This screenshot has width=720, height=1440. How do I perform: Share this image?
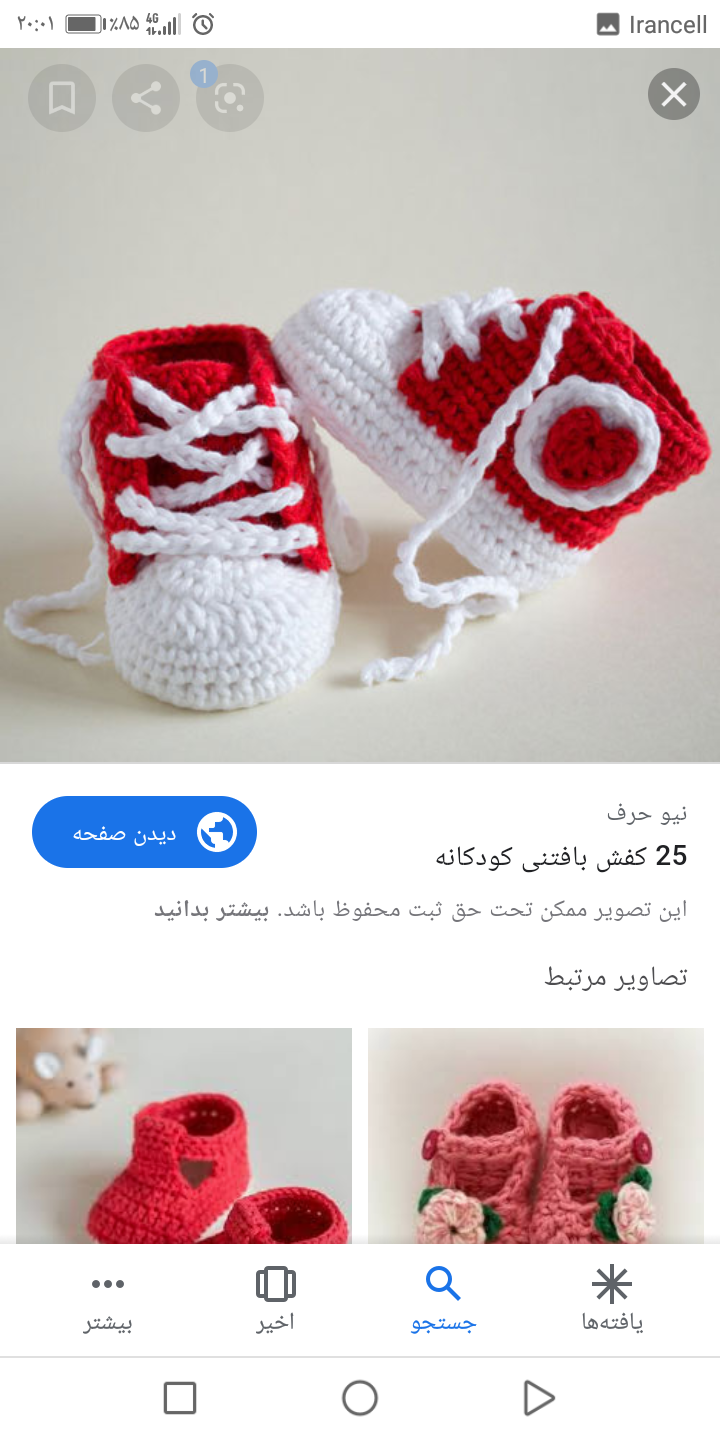click(x=146, y=98)
